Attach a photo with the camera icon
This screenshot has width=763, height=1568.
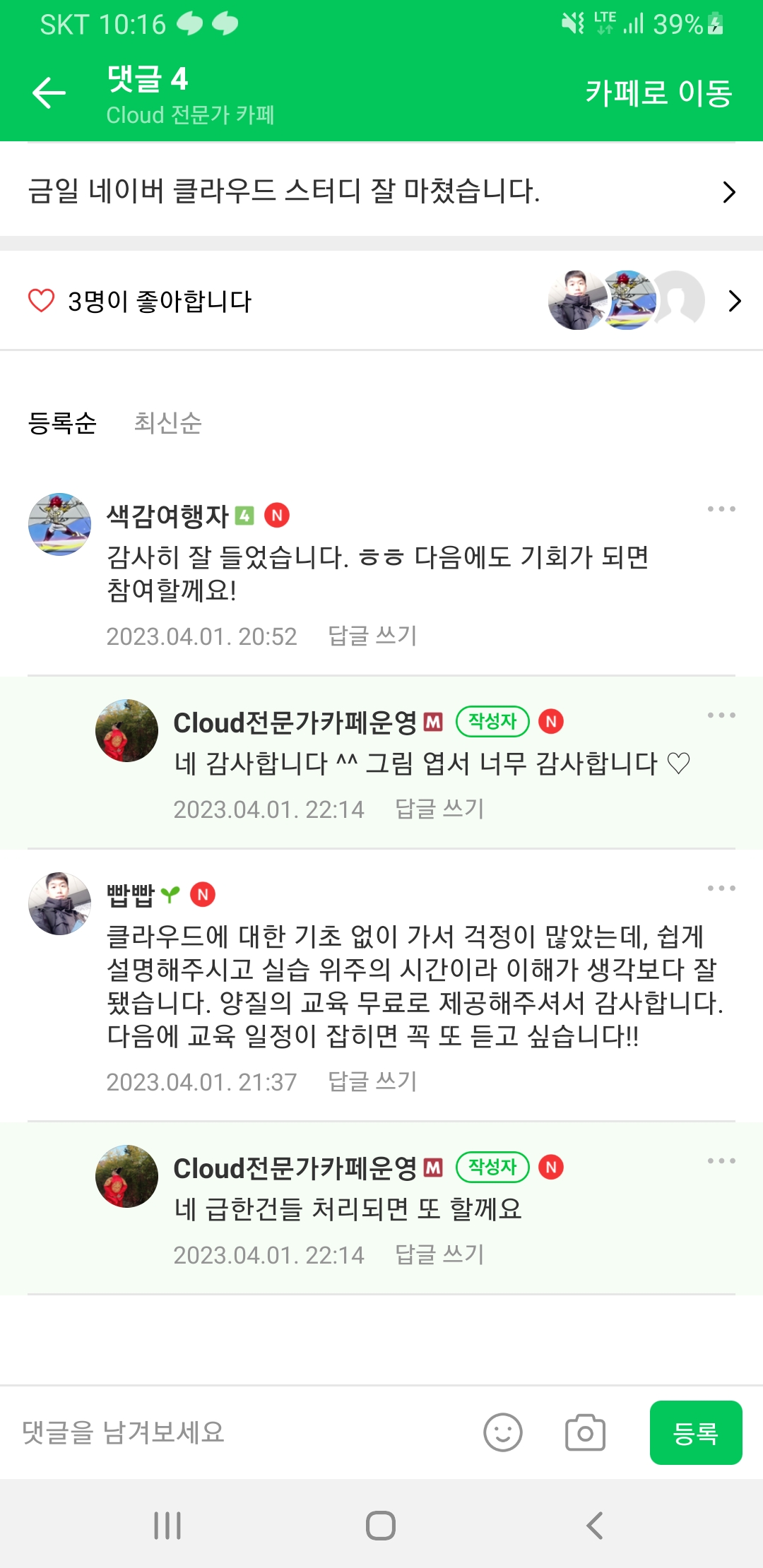[585, 1432]
